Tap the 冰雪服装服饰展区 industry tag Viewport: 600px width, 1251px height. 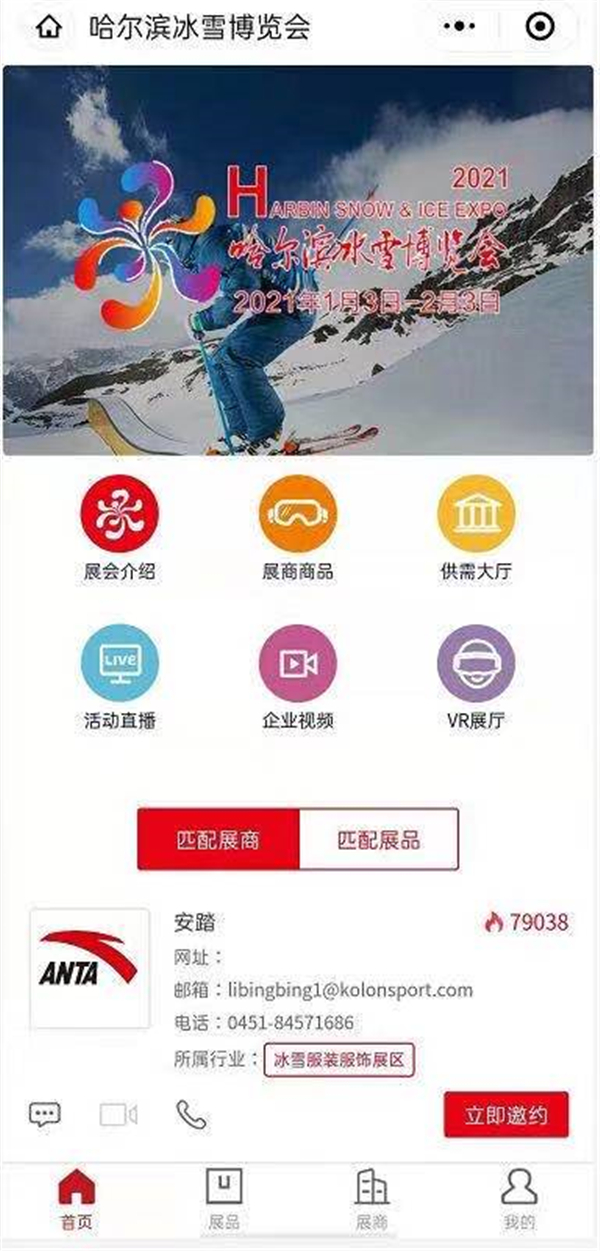(339, 1060)
